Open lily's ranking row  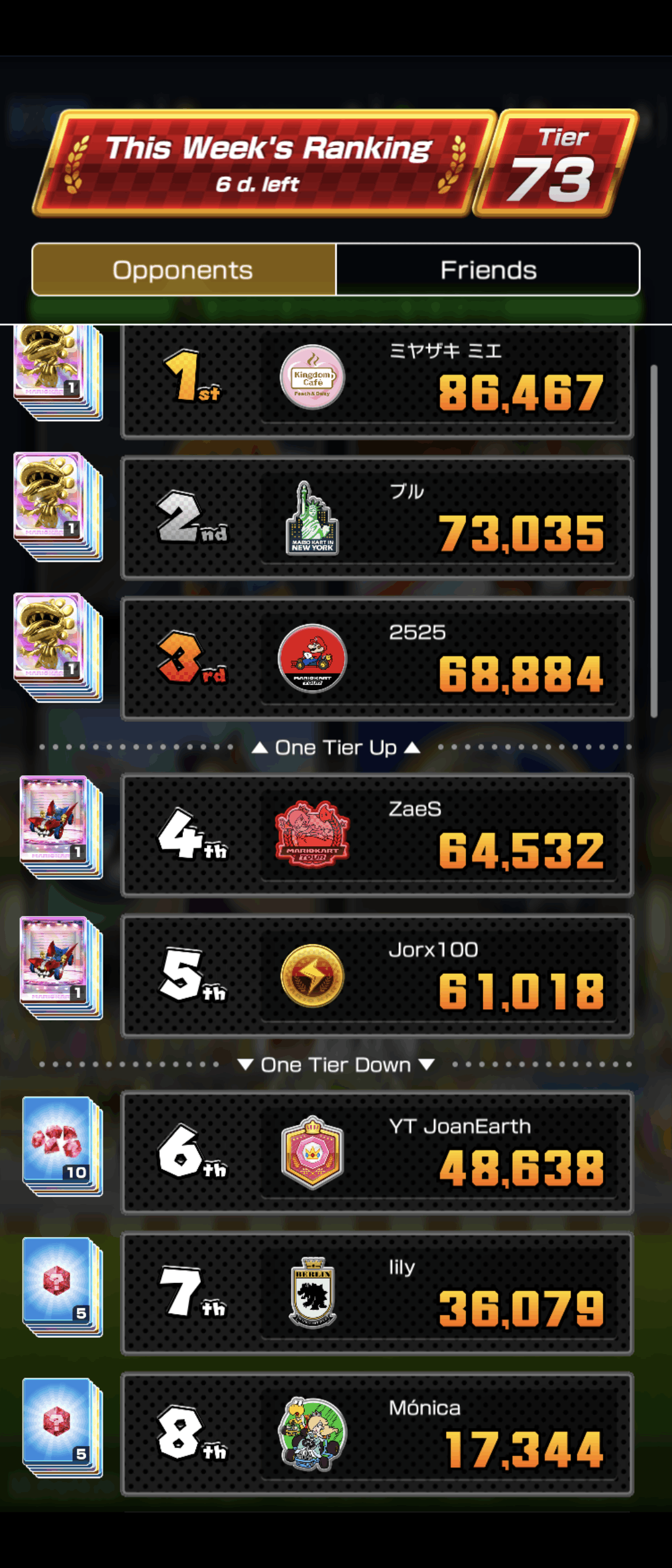coord(377,1293)
